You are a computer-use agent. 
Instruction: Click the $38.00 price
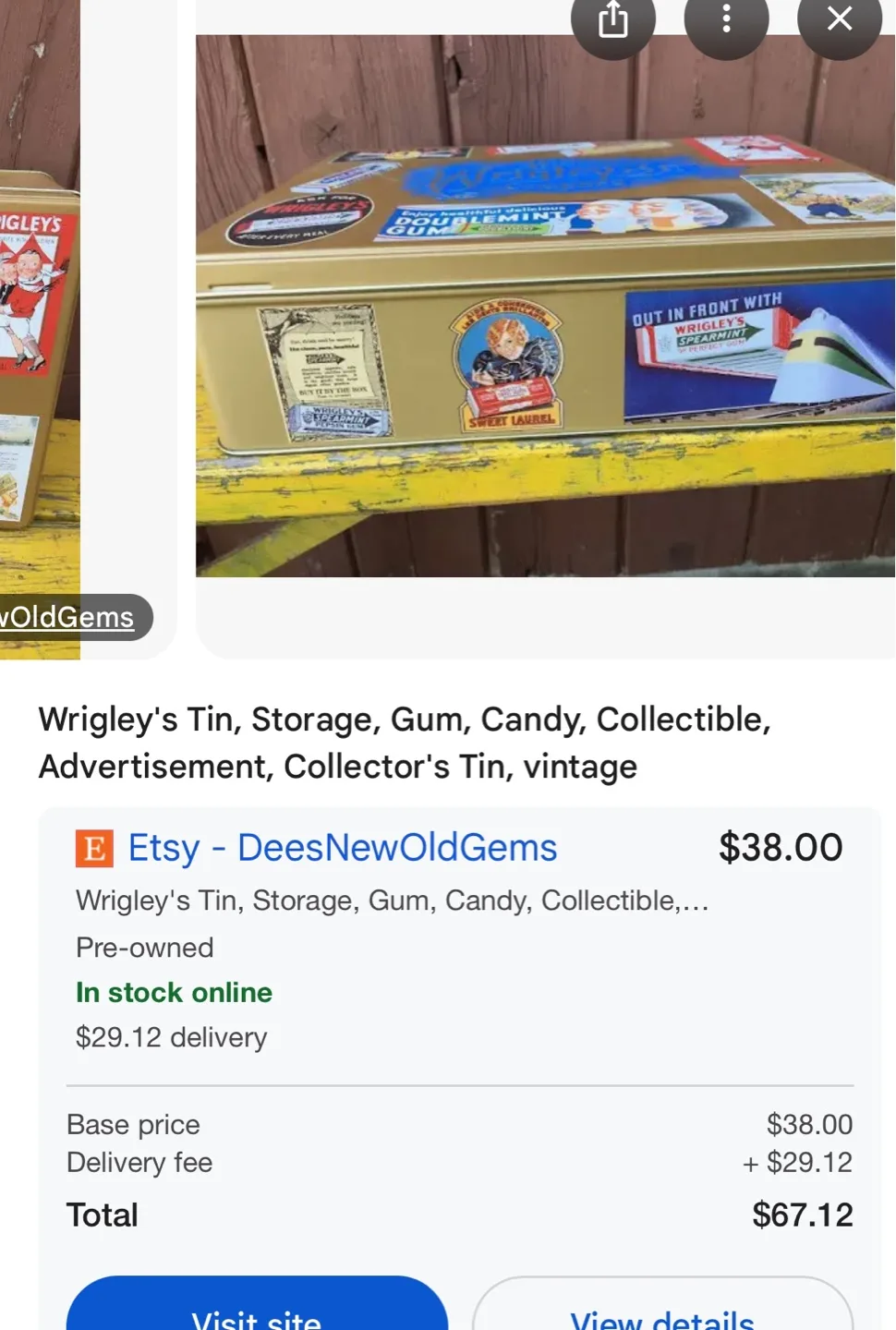pyautogui.click(x=781, y=847)
